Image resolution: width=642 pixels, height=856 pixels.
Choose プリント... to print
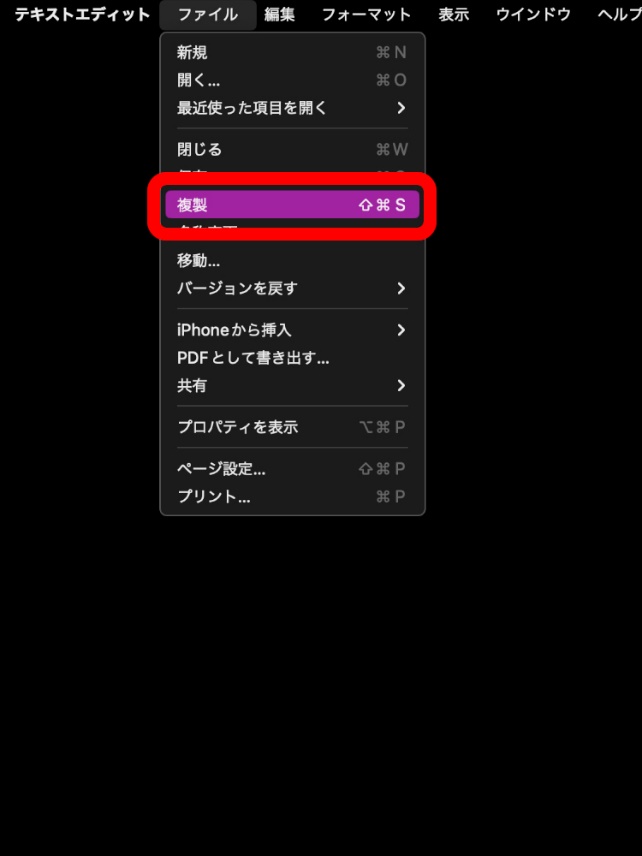click(213, 497)
